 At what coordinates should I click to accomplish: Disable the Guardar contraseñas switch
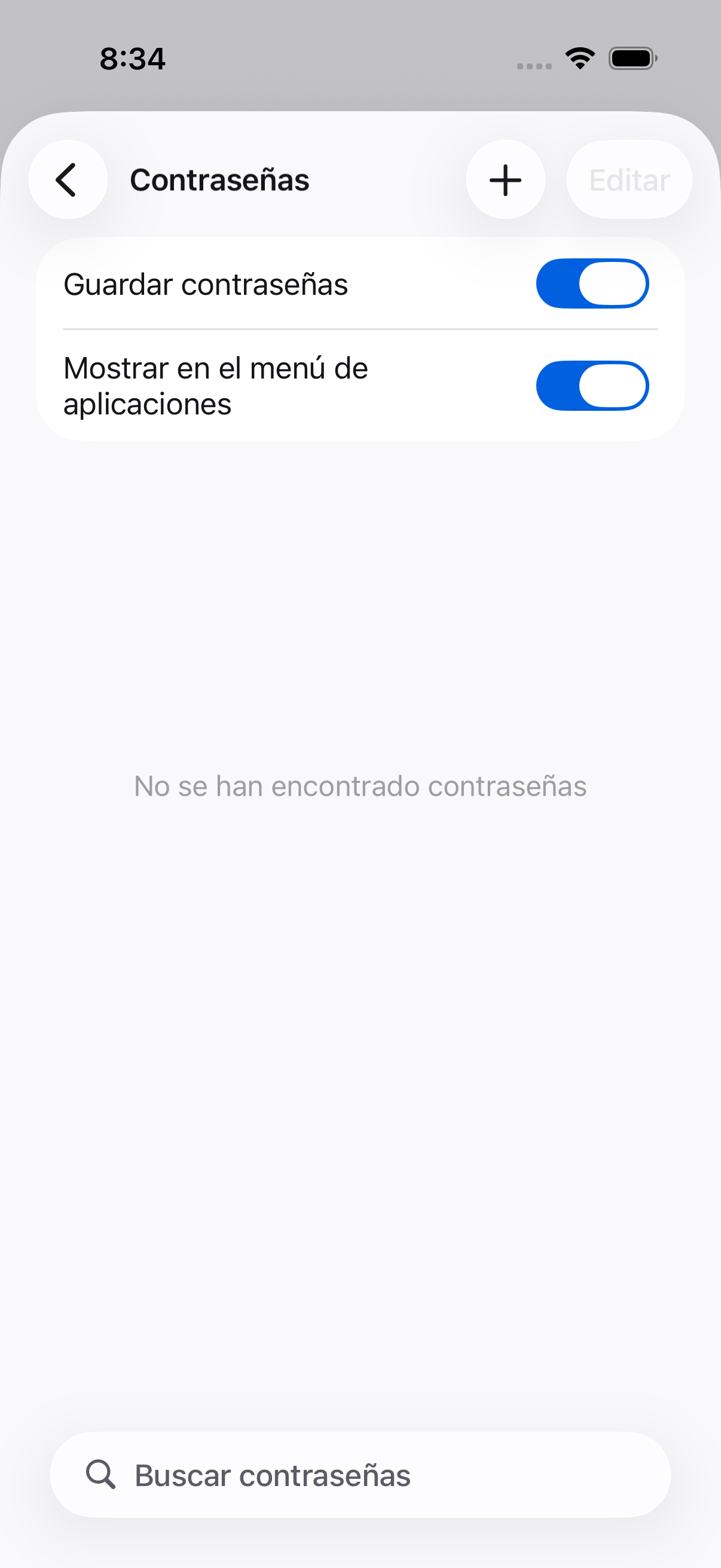pos(591,283)
